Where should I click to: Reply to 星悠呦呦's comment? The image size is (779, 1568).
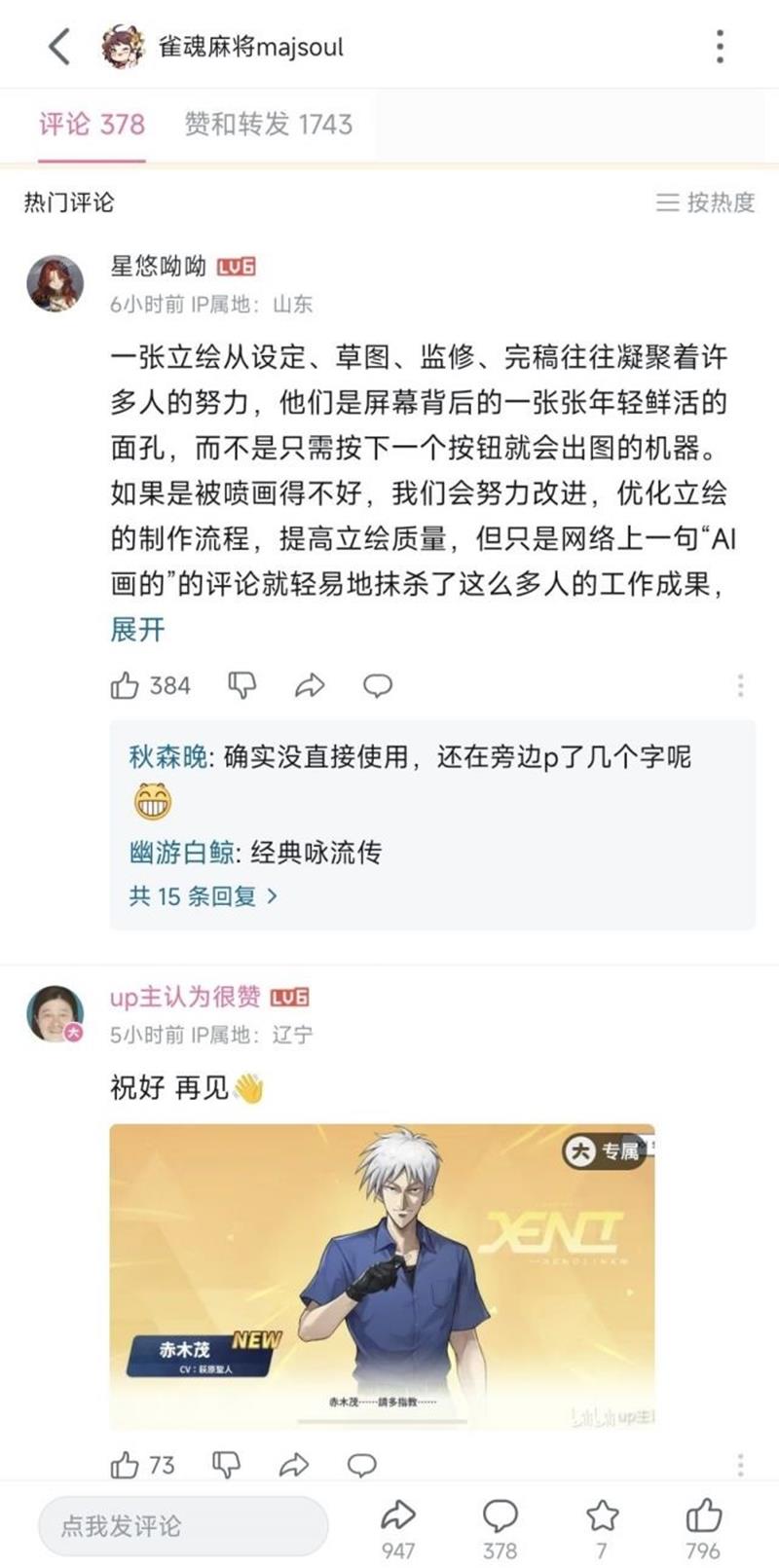[378, 686]
